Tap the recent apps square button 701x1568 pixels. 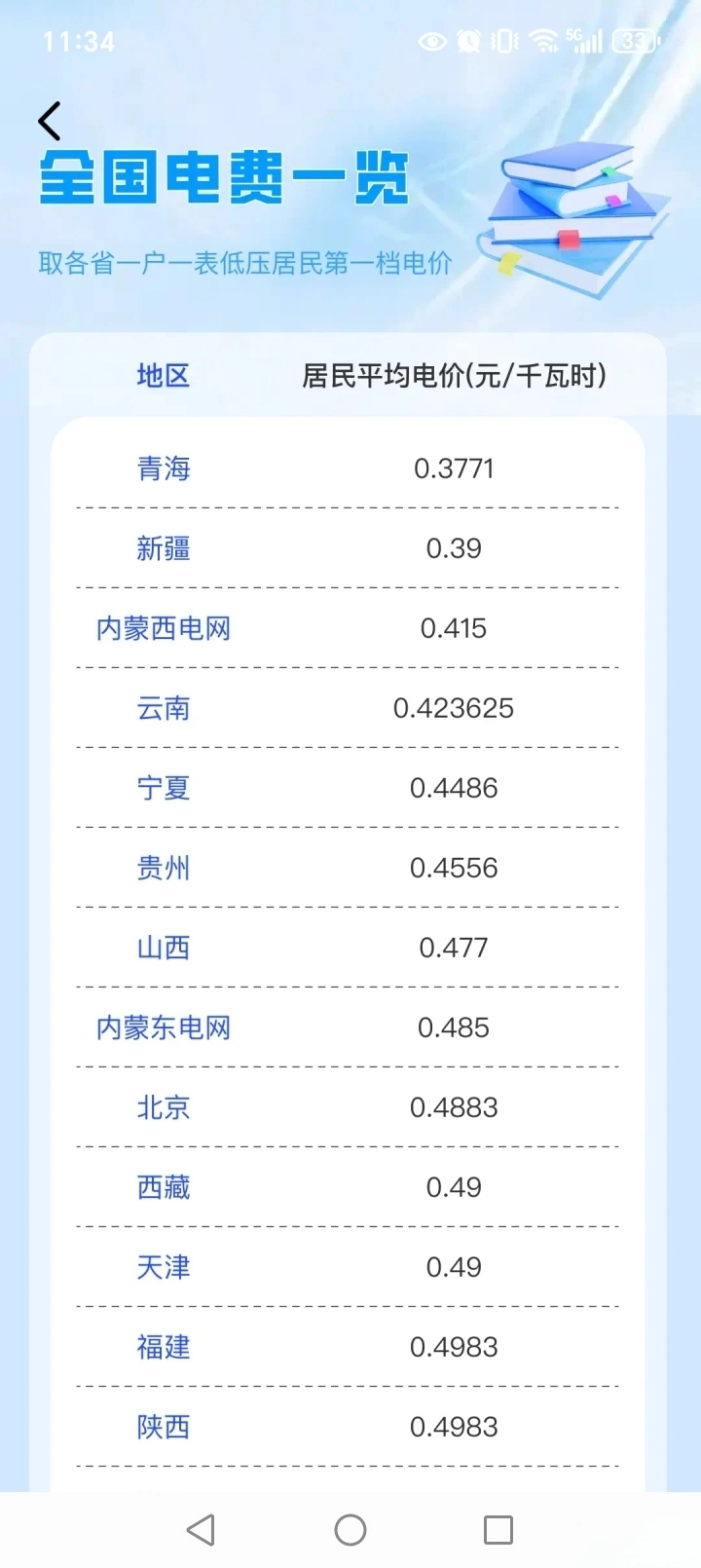(498, 1529)
